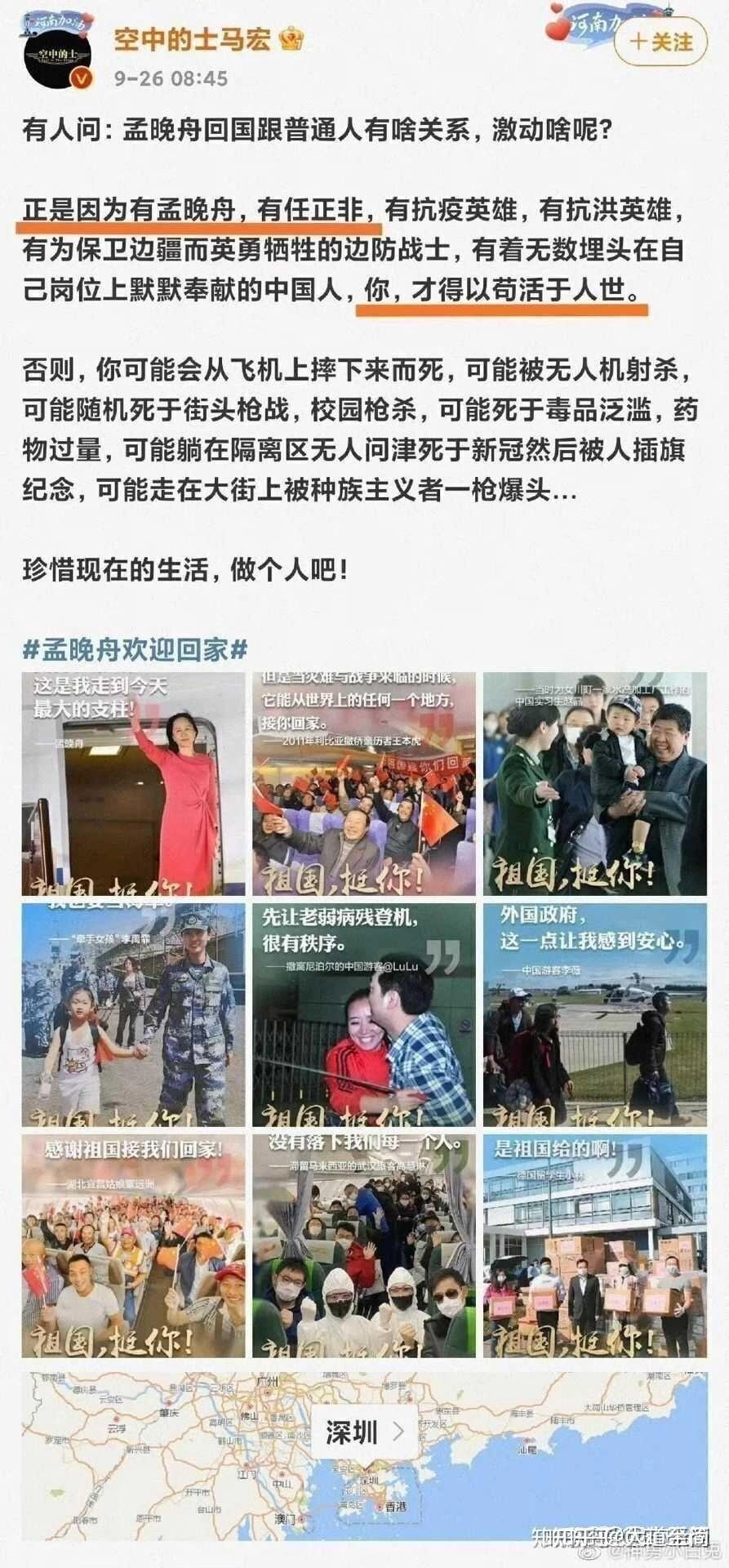
Task: Follow this account with the 关注 button
Action: 663,42
